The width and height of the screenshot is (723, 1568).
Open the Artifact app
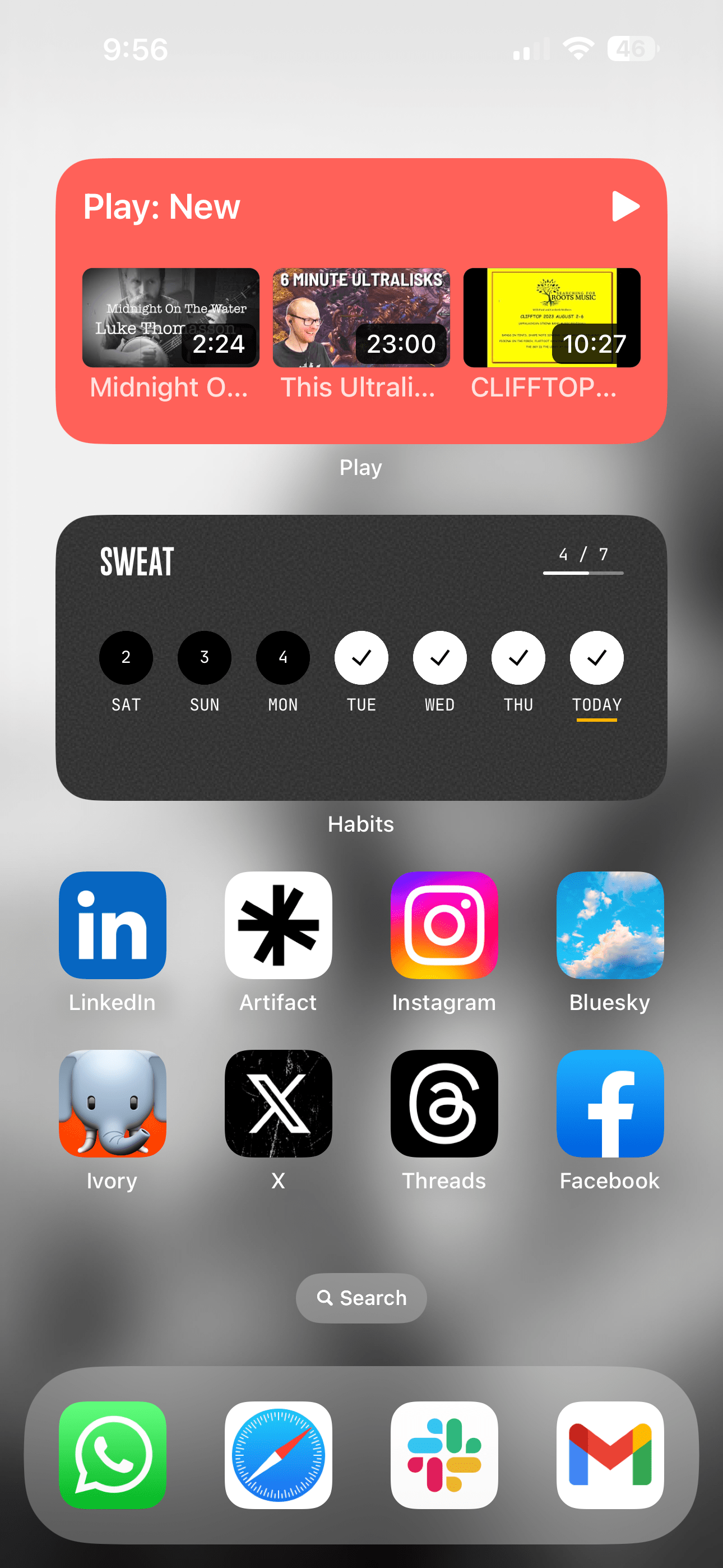click(278, 925)
